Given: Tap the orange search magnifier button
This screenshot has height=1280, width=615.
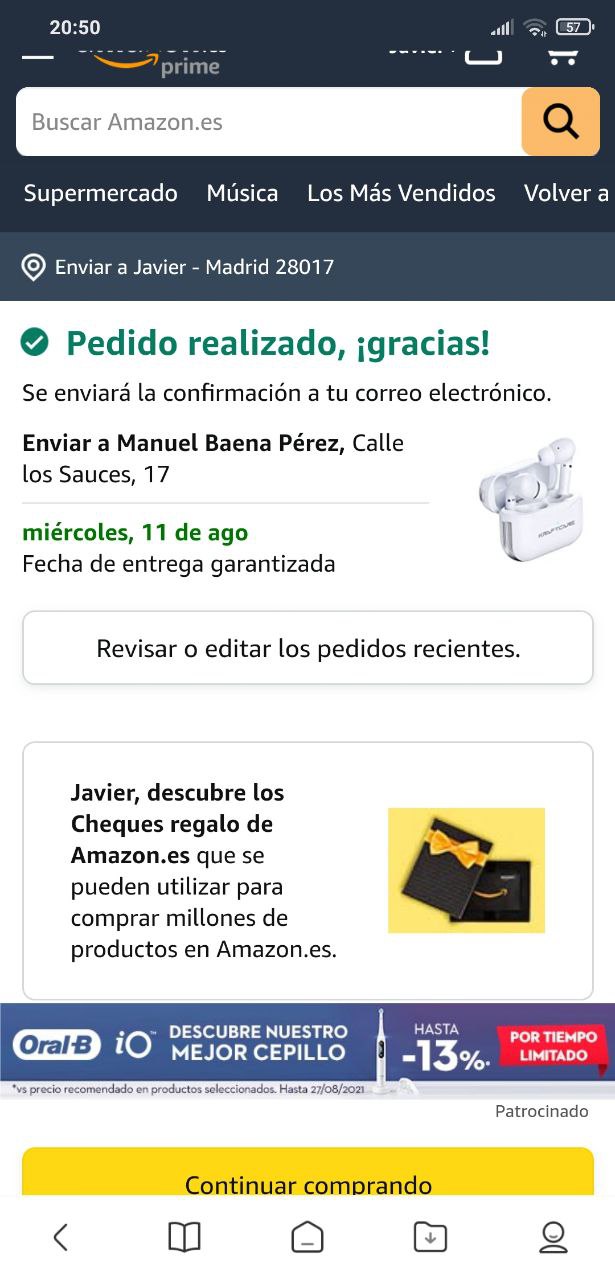Looking at the screenshot, I should coord(561,122).
